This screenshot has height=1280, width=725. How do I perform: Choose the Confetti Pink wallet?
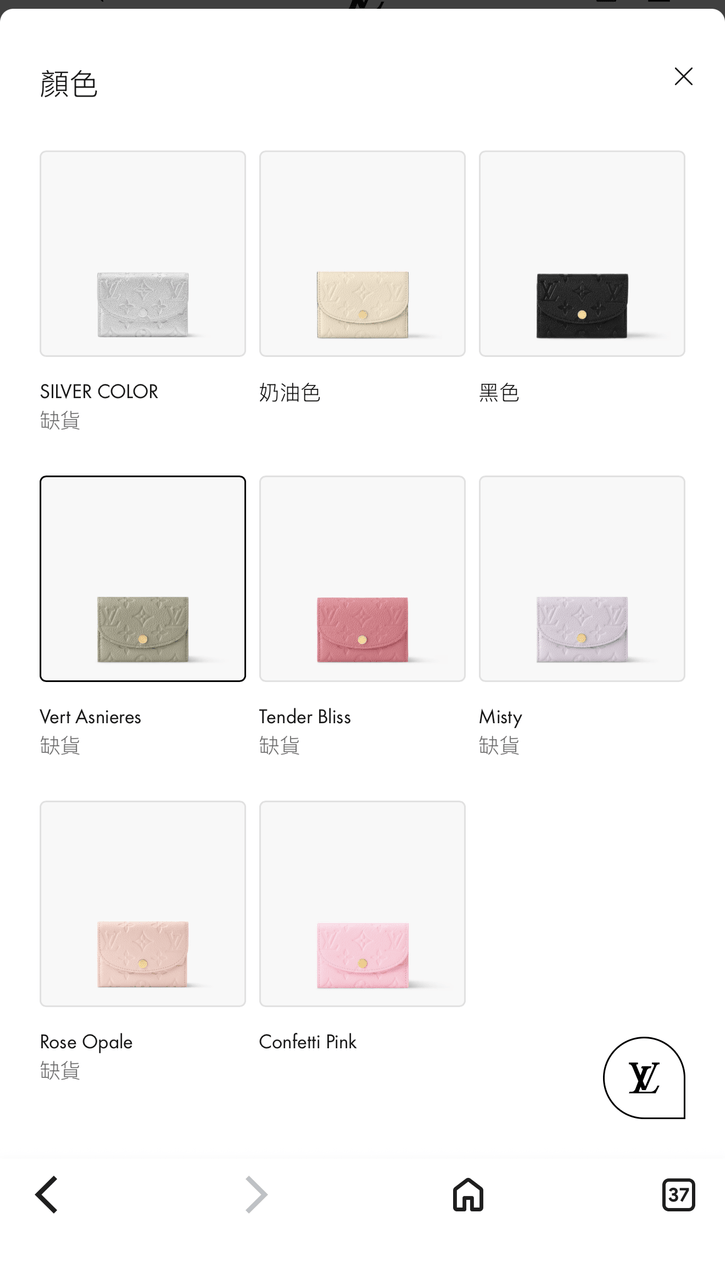point(362,904)
